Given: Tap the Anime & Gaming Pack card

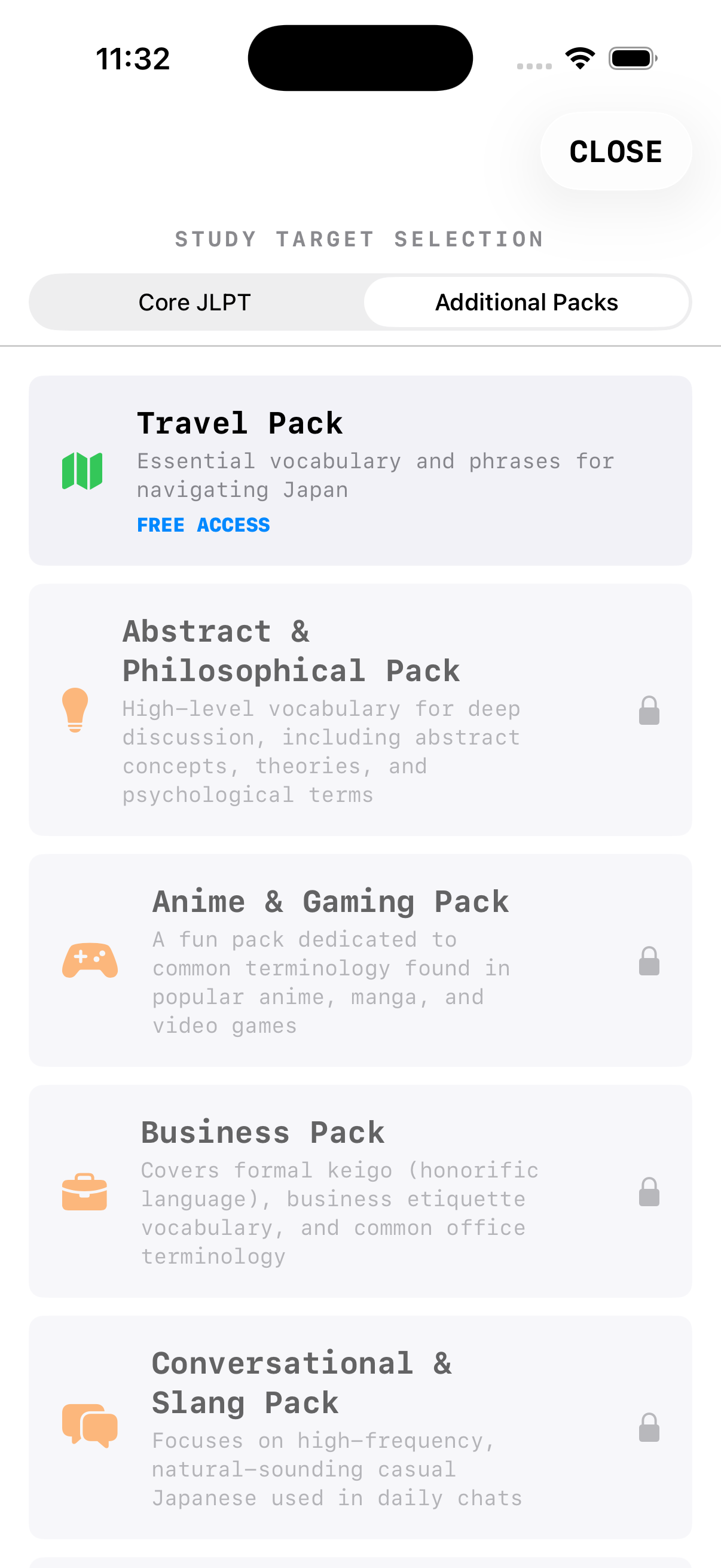Looking at the screenshot, I should (360, 960).
